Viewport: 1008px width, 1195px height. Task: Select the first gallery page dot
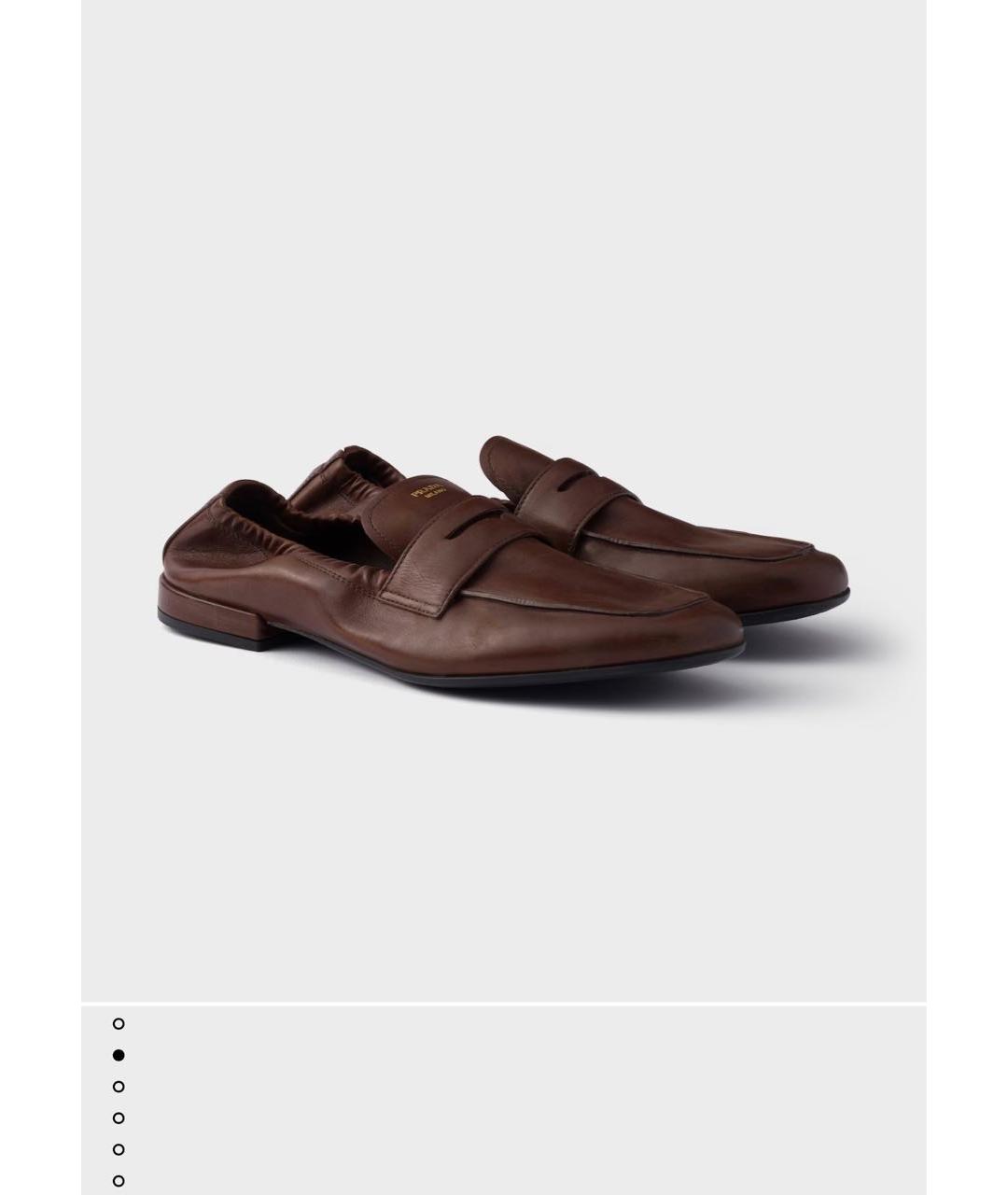pos(119,1024)
